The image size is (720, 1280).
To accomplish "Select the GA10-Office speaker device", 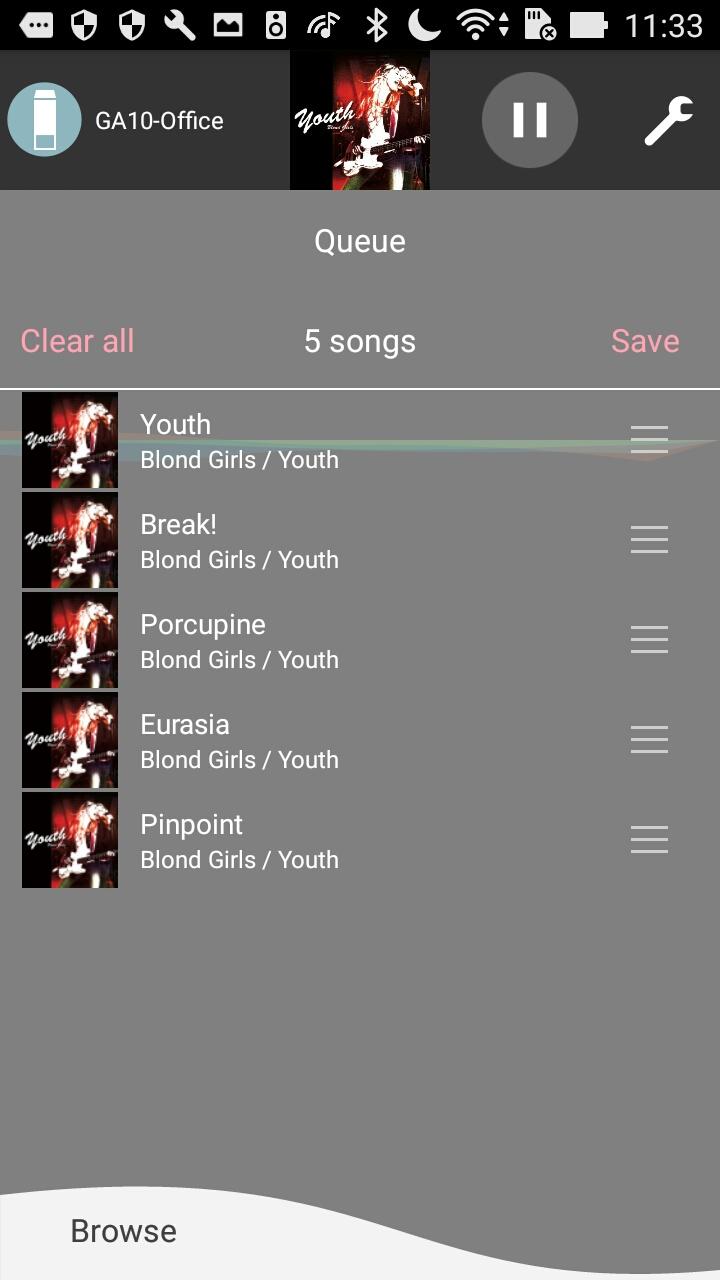I will [x=116, y=120].
